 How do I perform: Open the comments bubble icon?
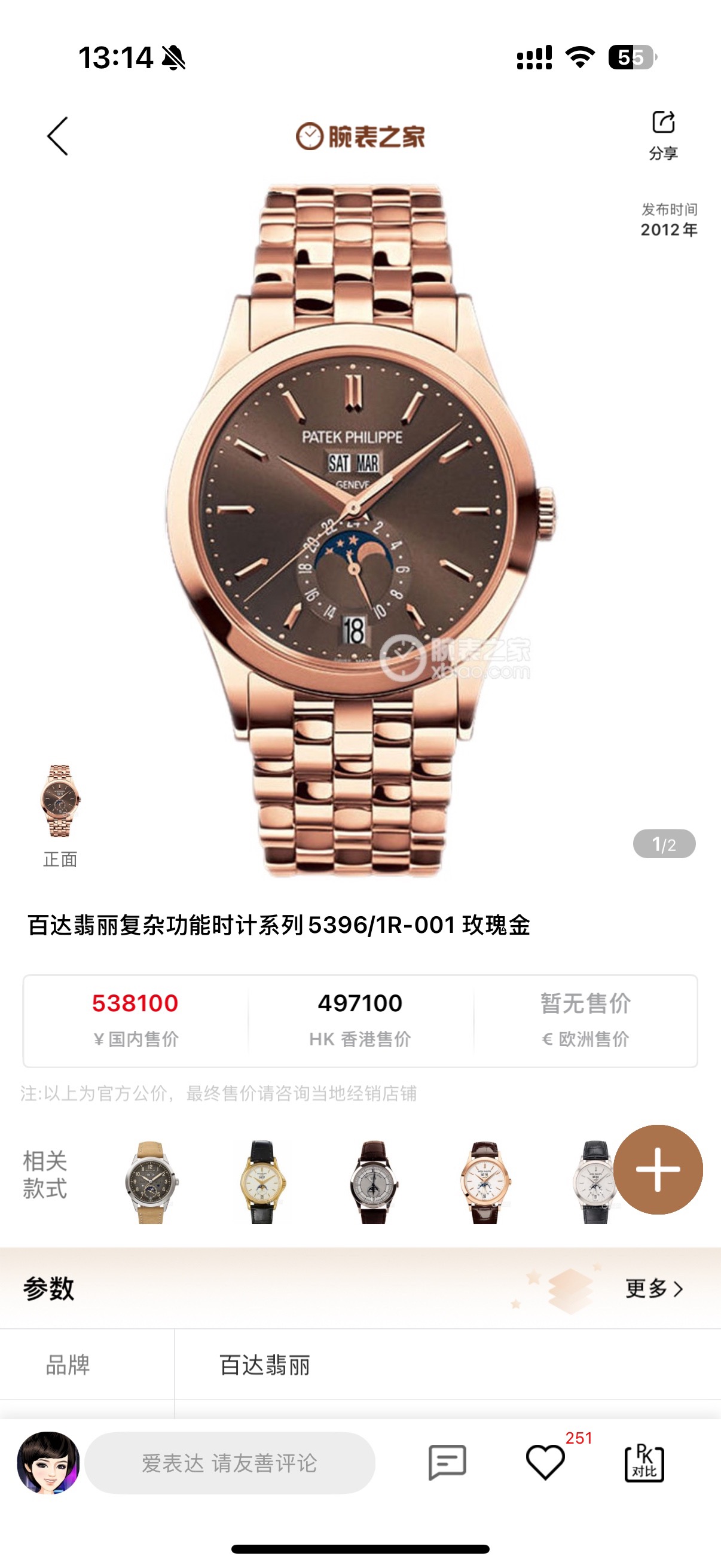pyautogui.click(x=447, y=1462)
